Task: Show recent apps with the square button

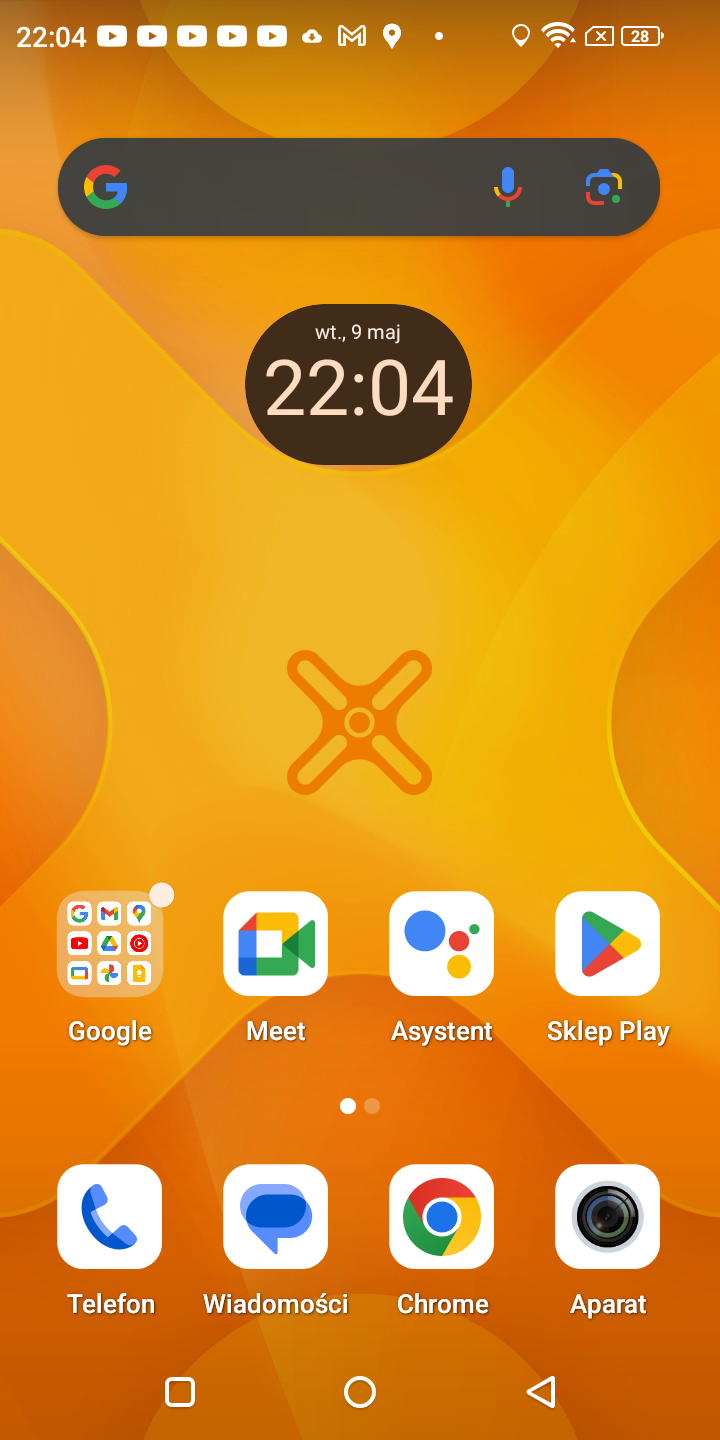Action: click(x=180, y=1392)
